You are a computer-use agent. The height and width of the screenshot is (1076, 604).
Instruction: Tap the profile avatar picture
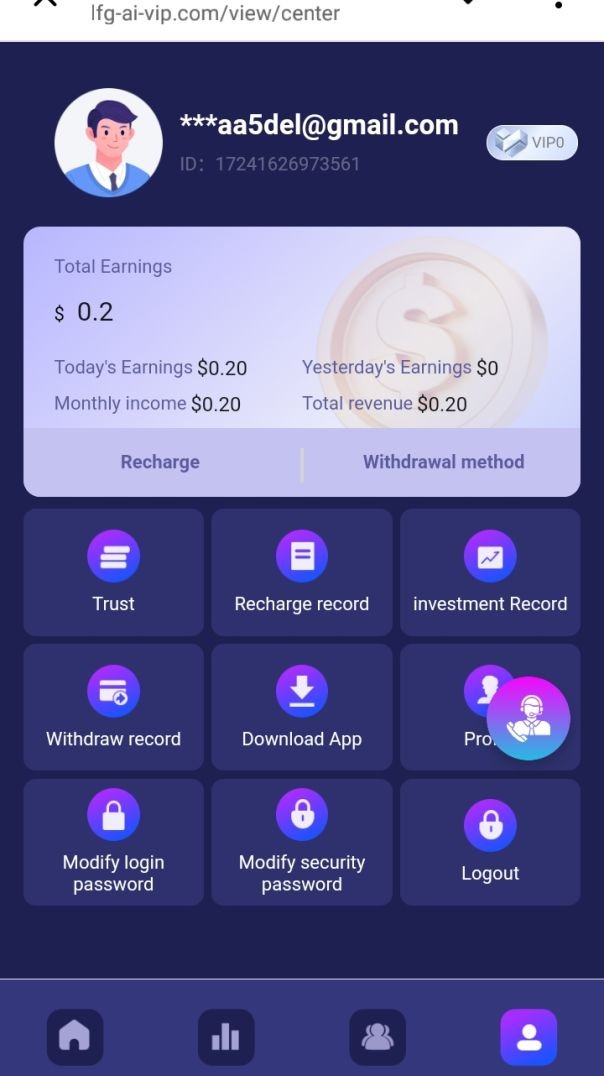108,143
